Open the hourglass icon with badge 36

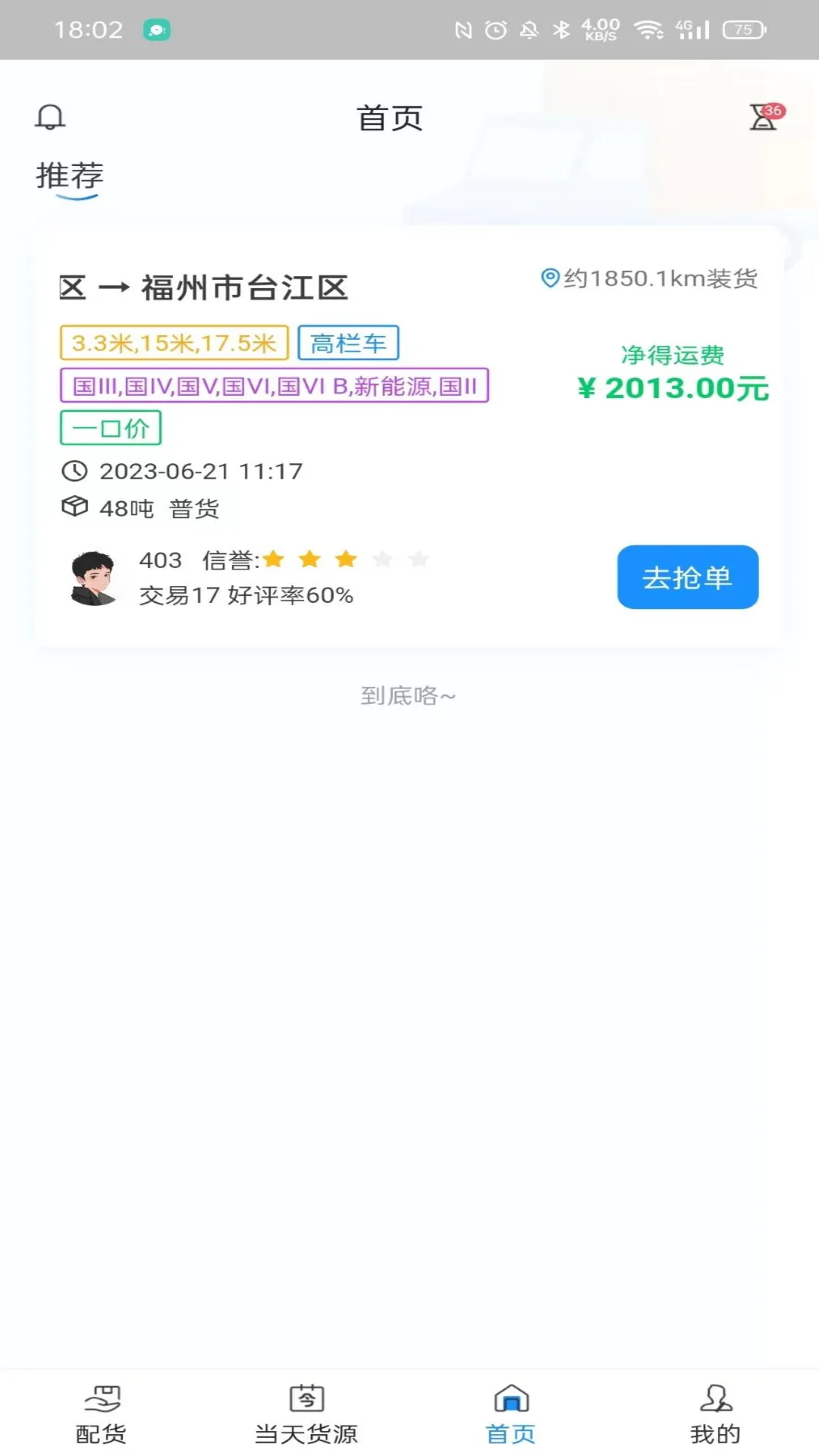point(761,118)
